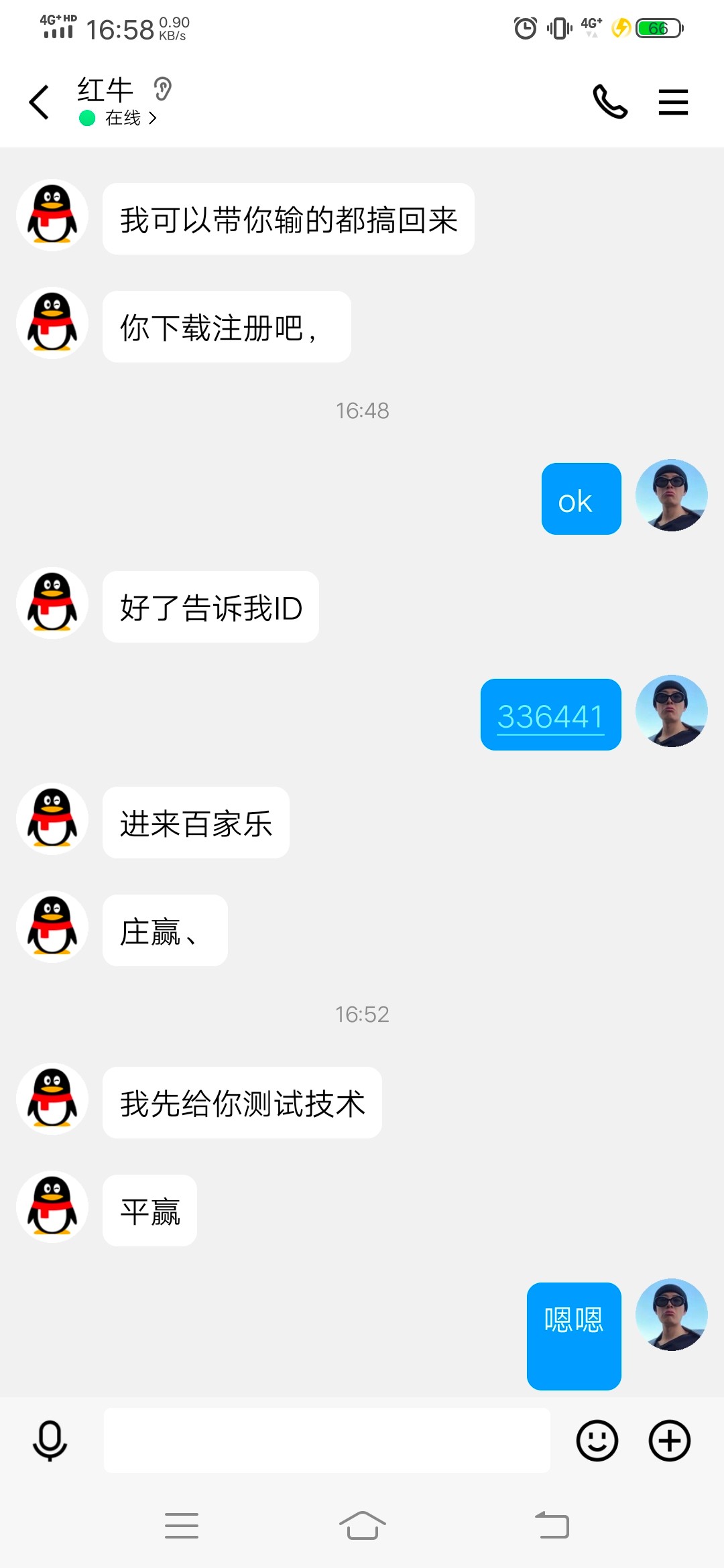Screen dimensions: 724x1568
Task: Open the linked number 336441
Action: tap(550, 716)
